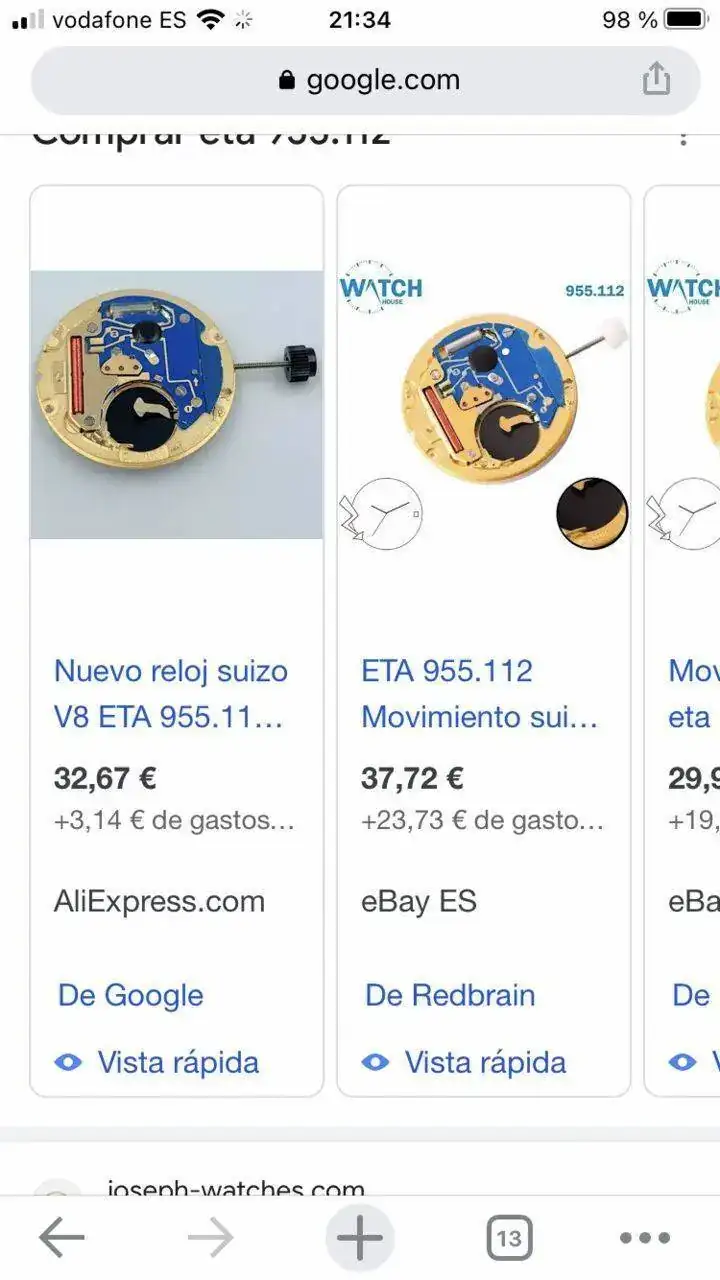Open the De Redbrain label

[450, 995]
